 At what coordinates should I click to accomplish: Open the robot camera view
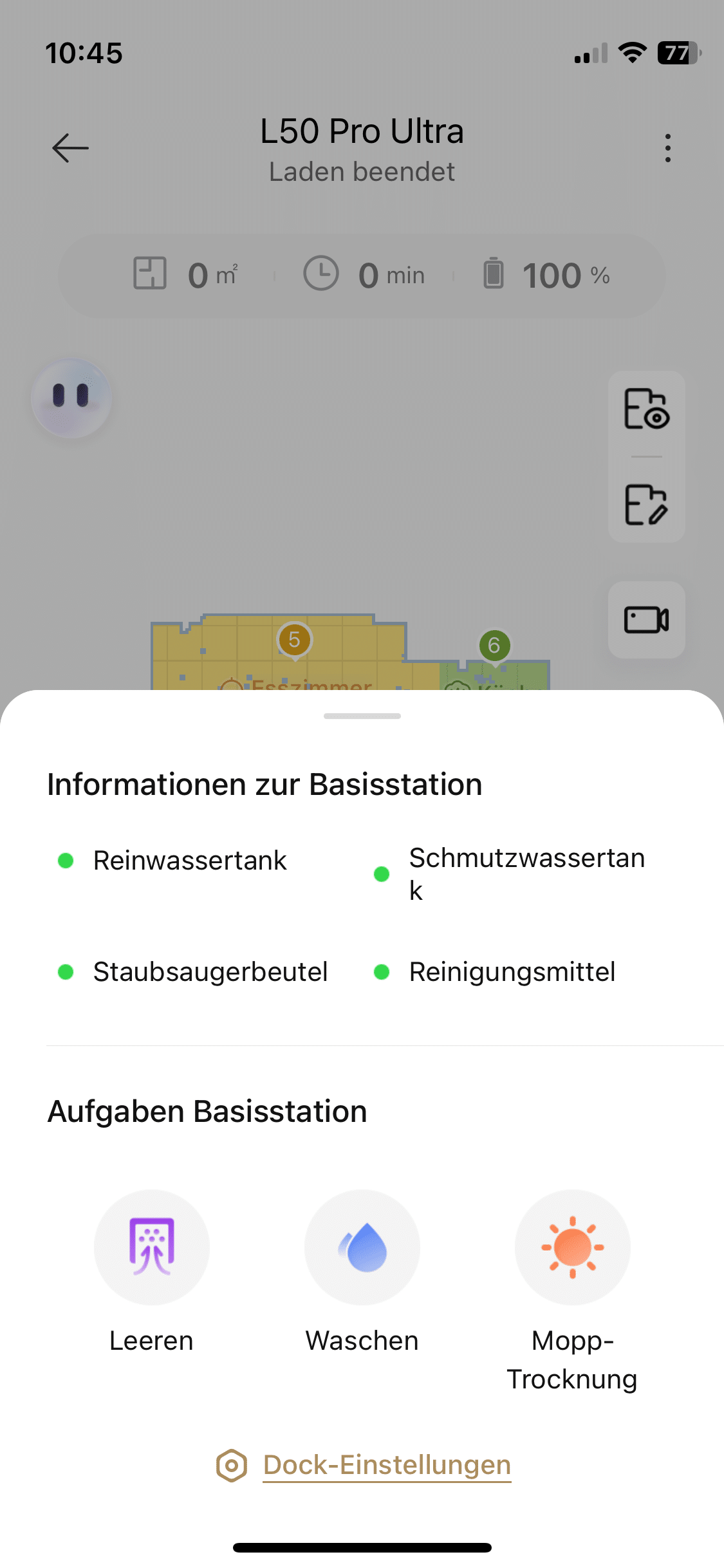pyautogui.click(x=646, y=620)
